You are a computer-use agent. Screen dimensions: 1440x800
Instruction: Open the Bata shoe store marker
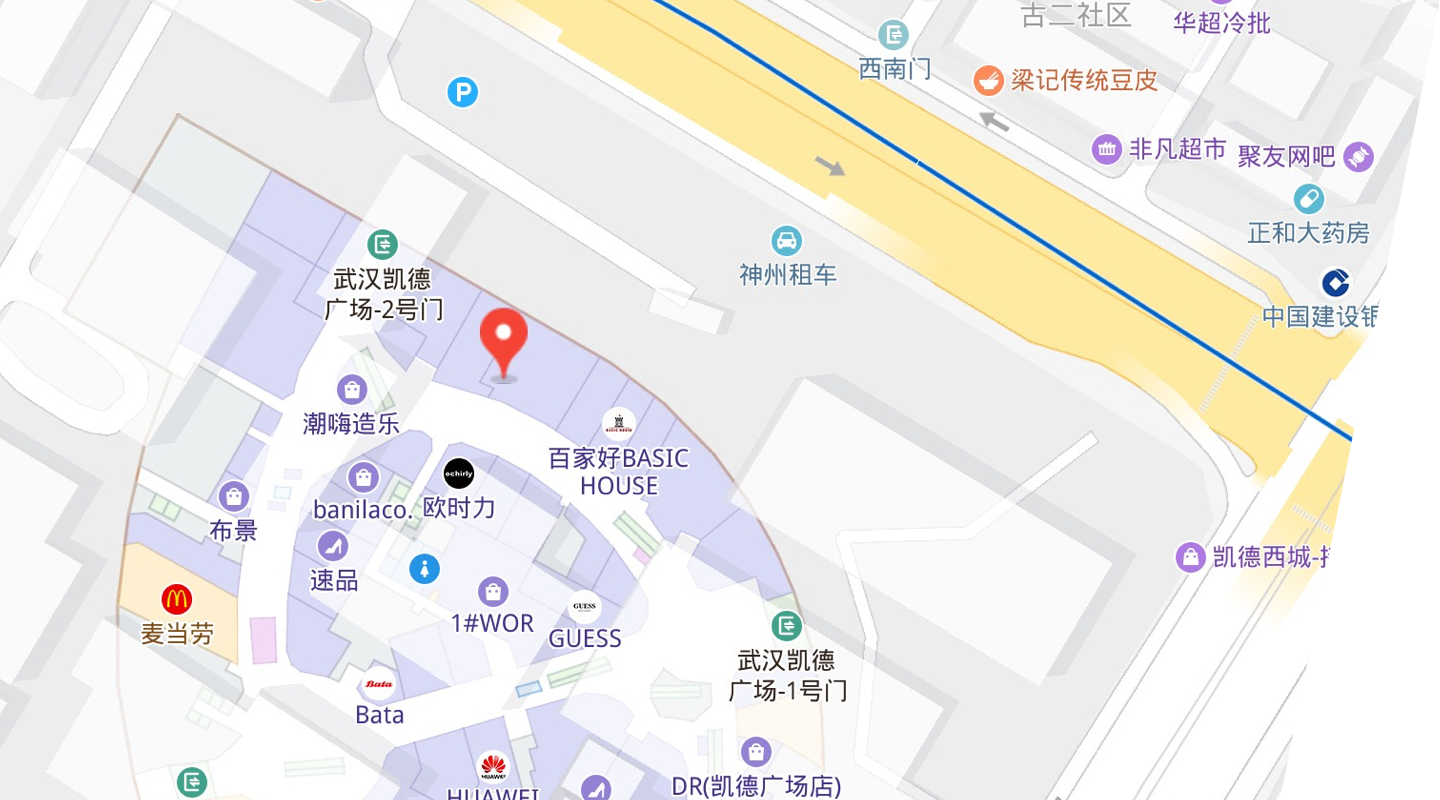[x=379, y=684]
